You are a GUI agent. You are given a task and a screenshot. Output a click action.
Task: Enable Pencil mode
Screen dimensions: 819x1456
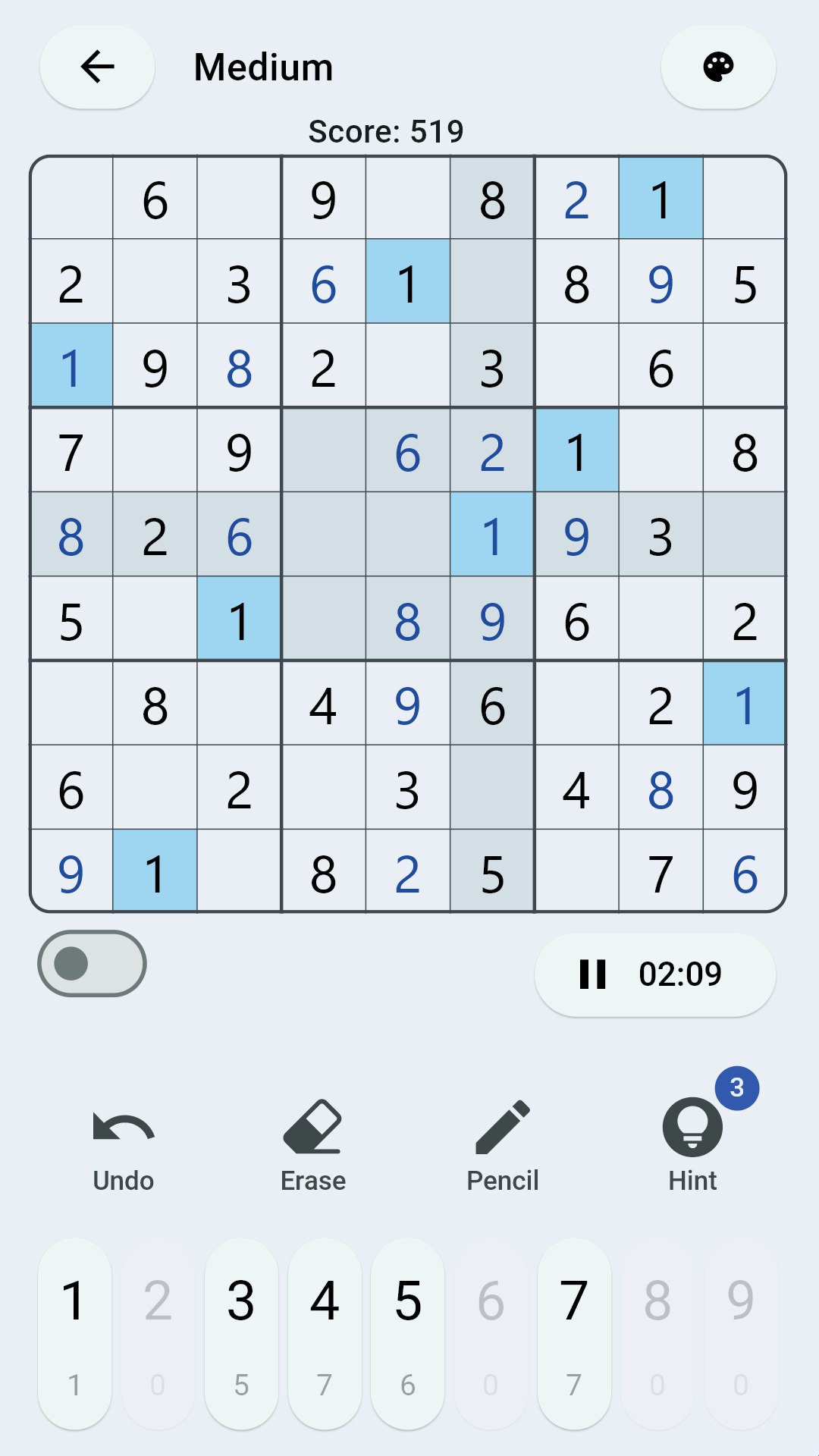(x=502, y=1146)
